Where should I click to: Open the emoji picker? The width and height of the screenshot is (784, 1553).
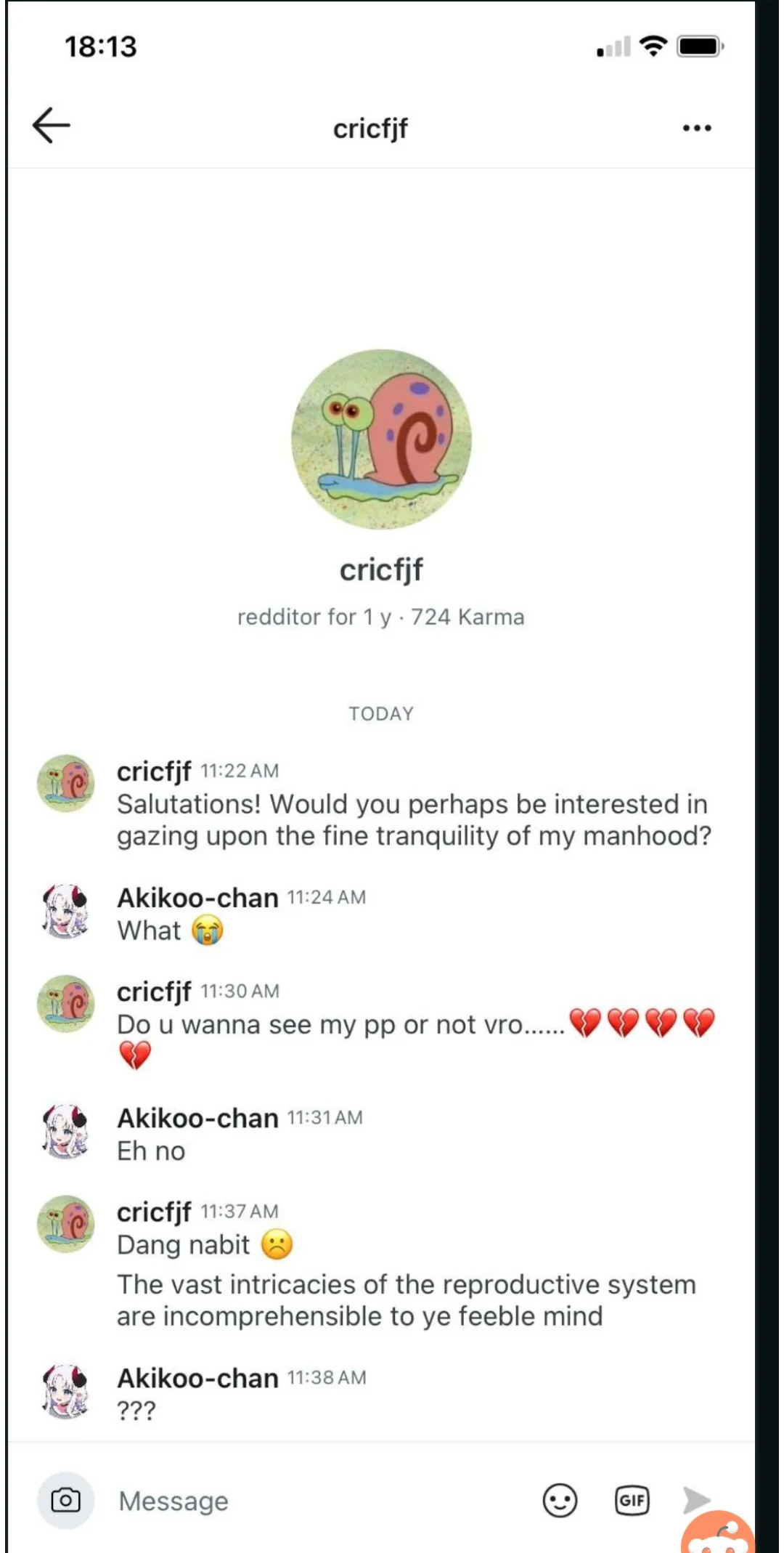pyautogui.click(x=560, y=1501)
